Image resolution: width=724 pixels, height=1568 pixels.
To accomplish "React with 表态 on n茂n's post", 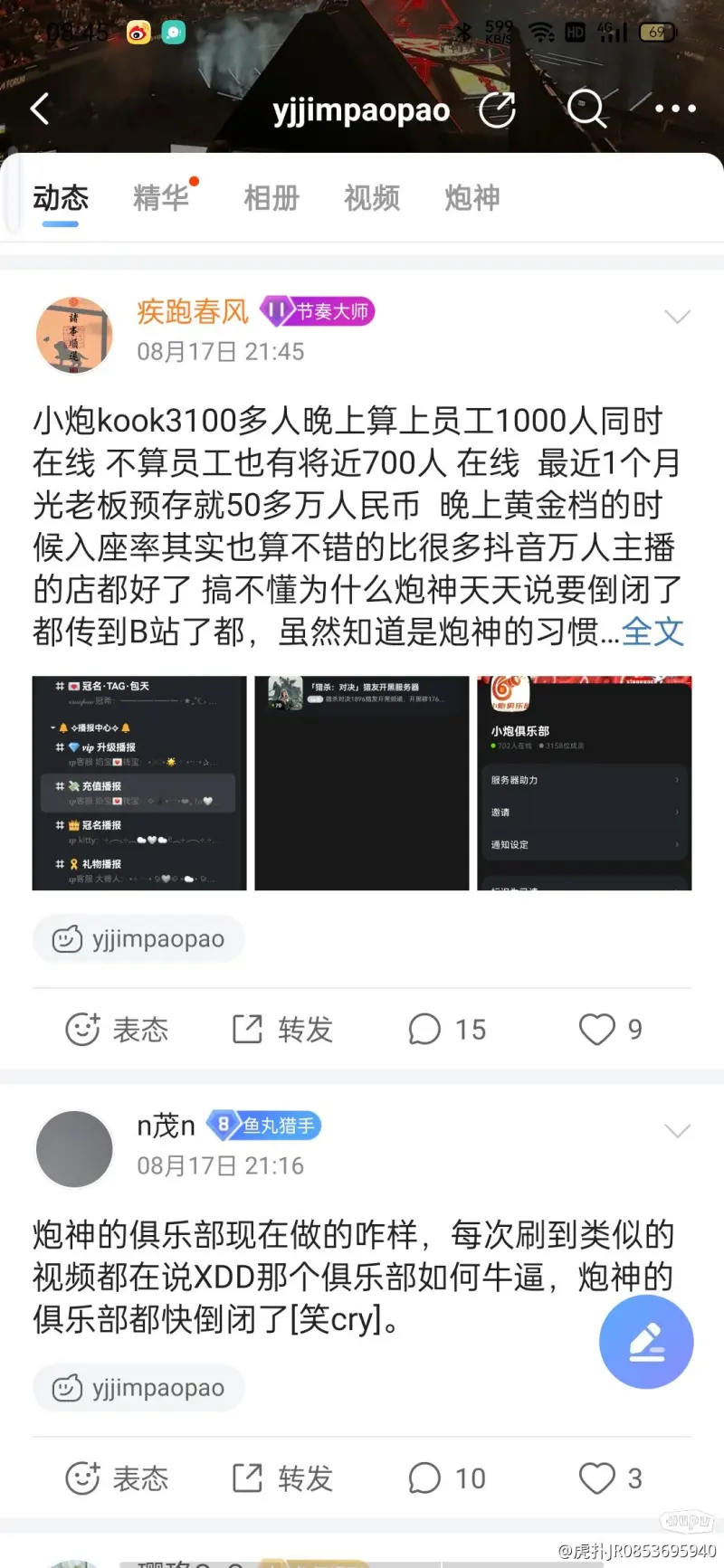I will [118, 1478].
